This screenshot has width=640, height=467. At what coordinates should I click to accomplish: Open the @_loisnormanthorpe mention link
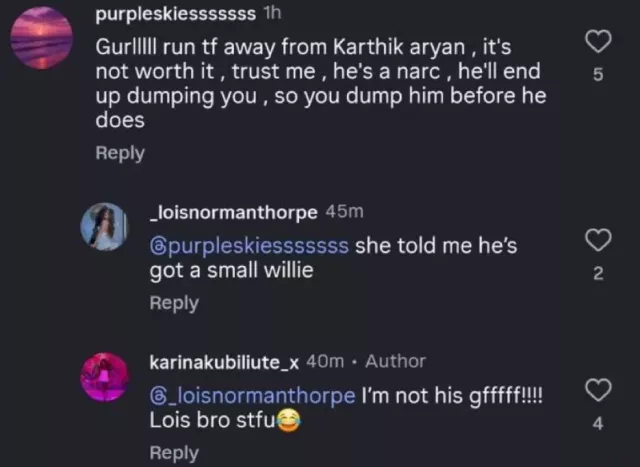[252, 395]
